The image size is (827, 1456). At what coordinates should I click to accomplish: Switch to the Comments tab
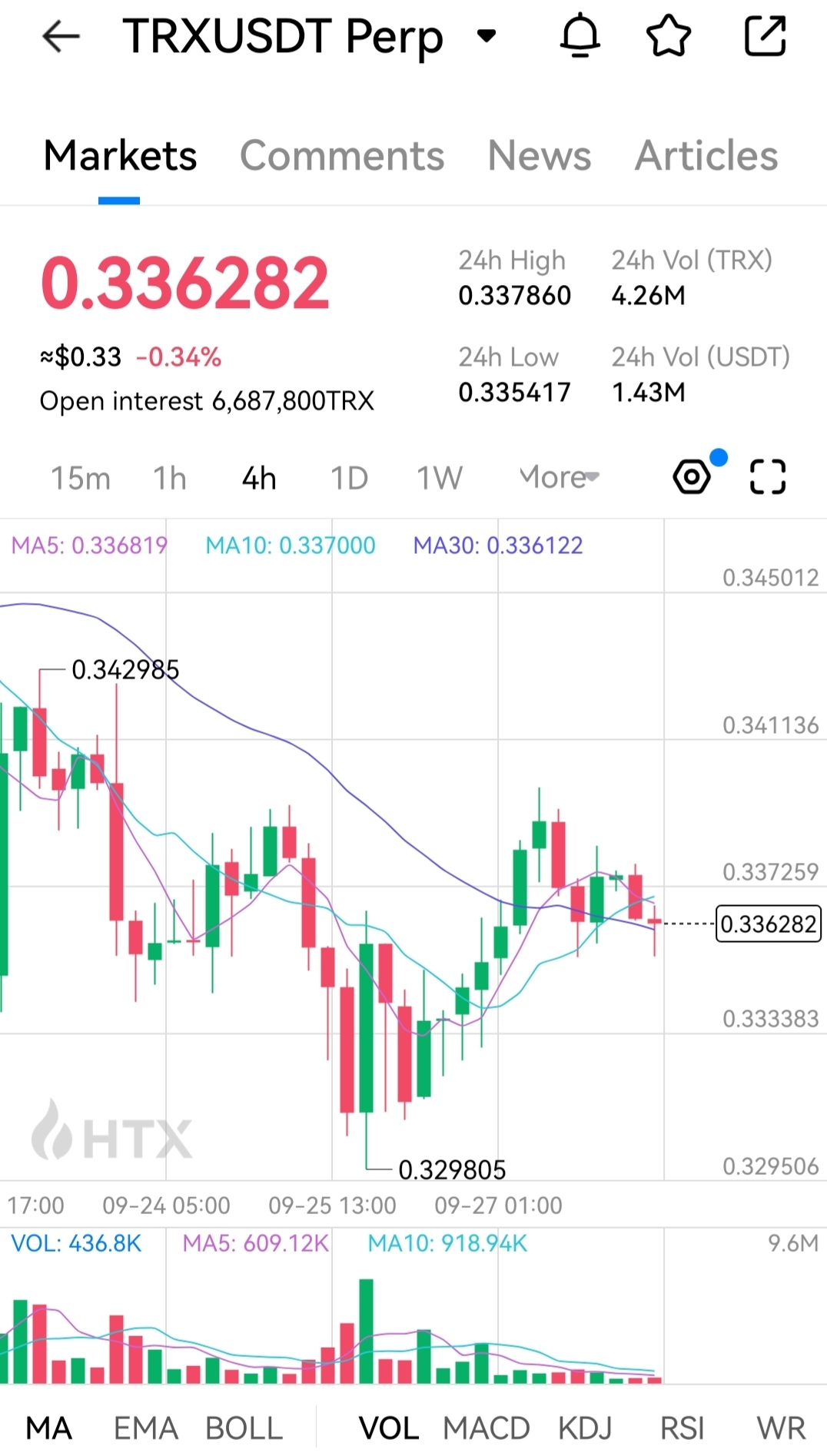342,156
